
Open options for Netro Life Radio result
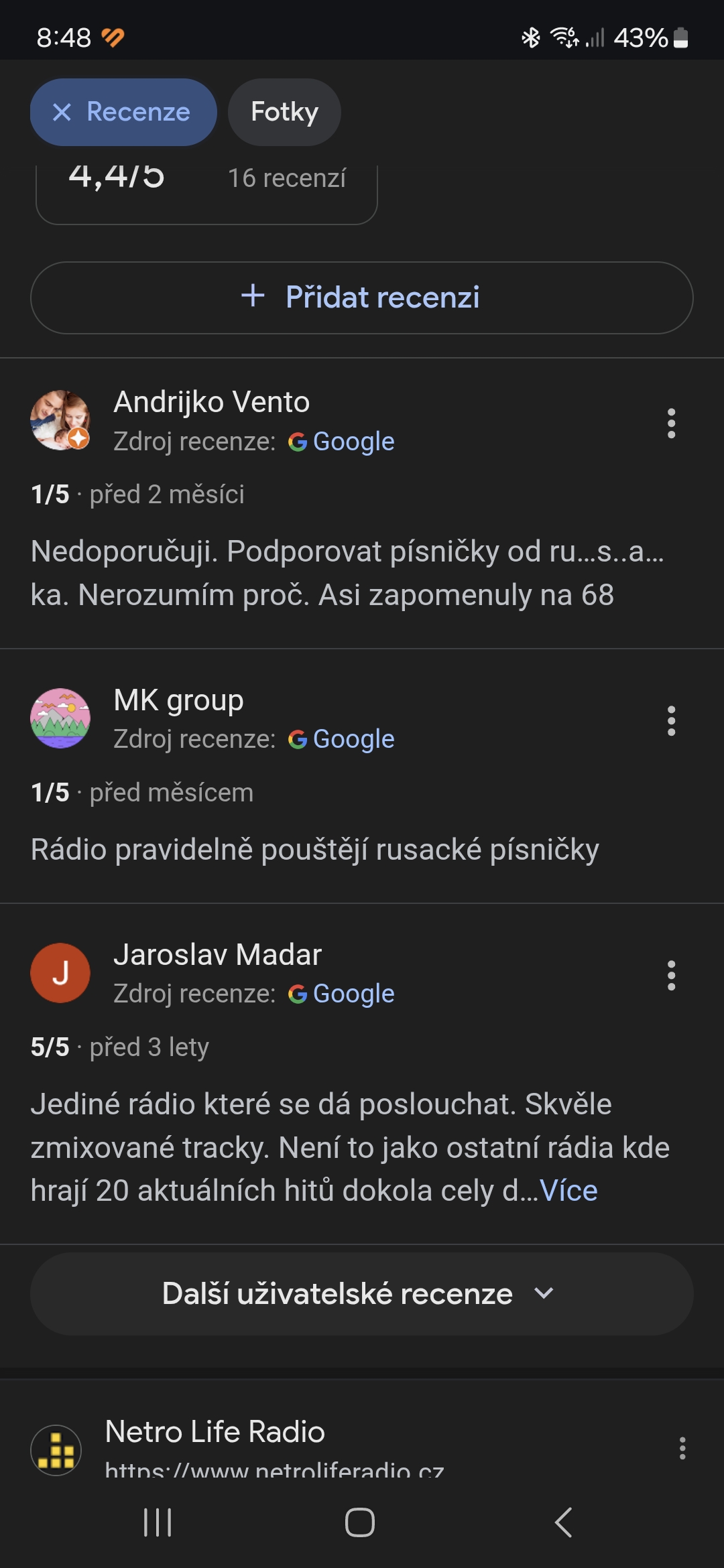tap(682, 1448)
